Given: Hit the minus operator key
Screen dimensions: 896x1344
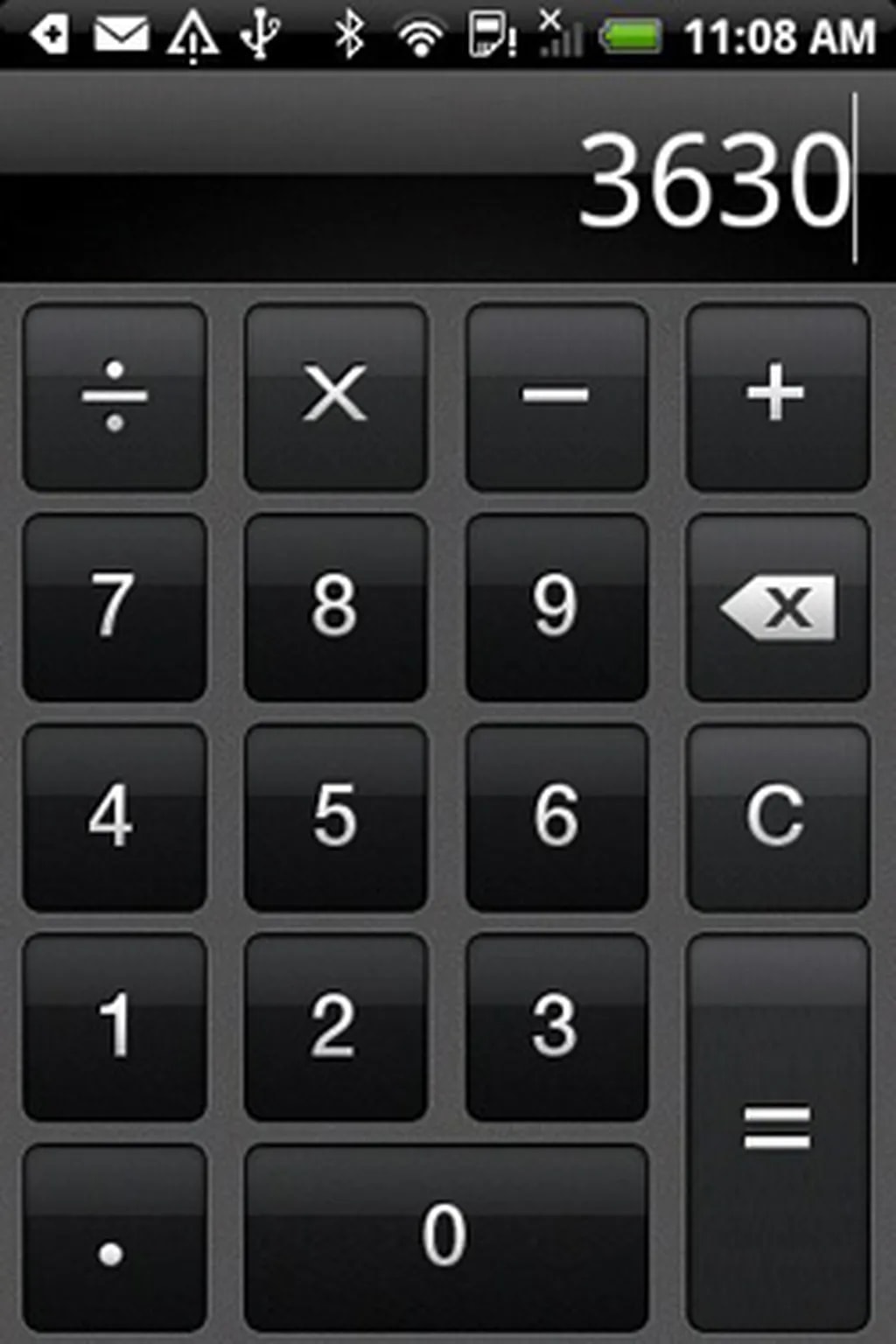Looking at the screenshot, I should [556, 396].
